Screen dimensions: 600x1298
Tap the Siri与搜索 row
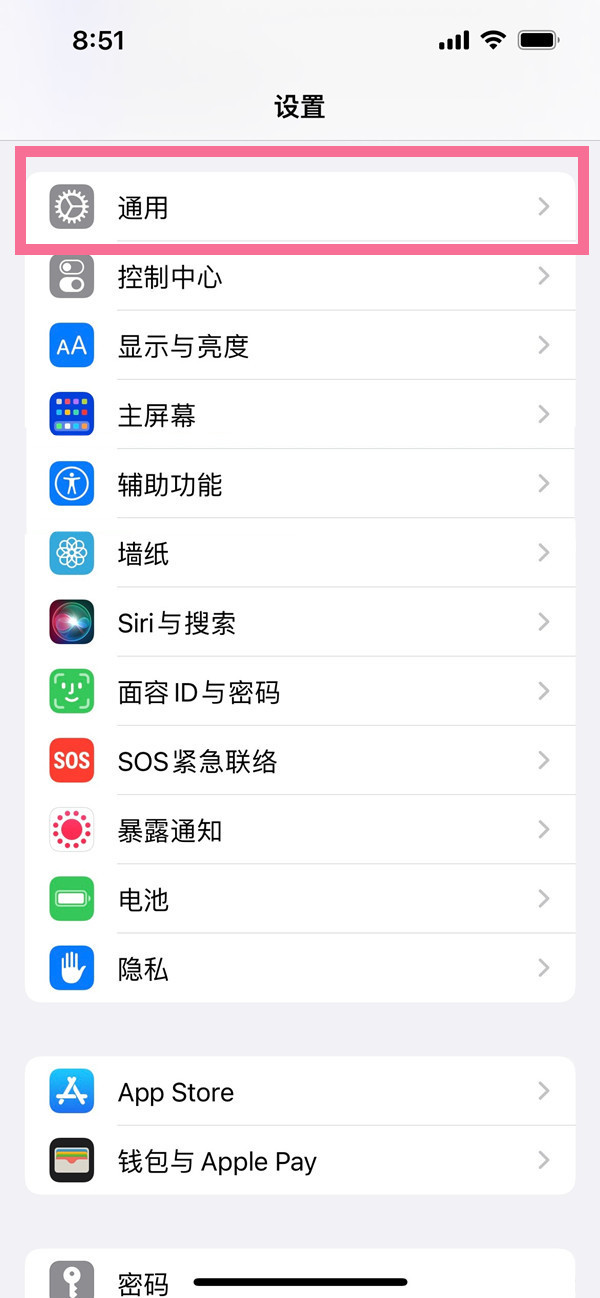pyautogui.click(x=300, y=622)
